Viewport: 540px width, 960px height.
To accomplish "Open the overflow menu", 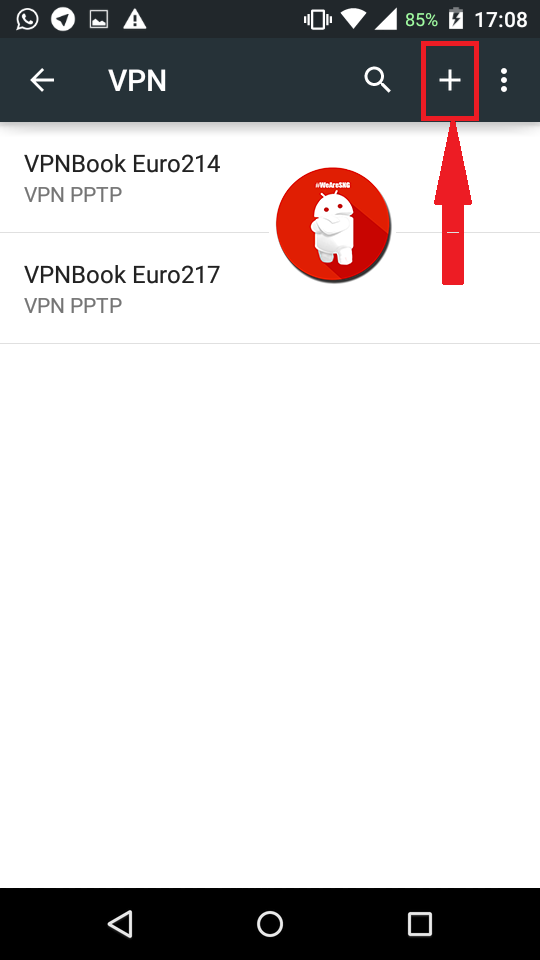I will click(x=504, y=80).
